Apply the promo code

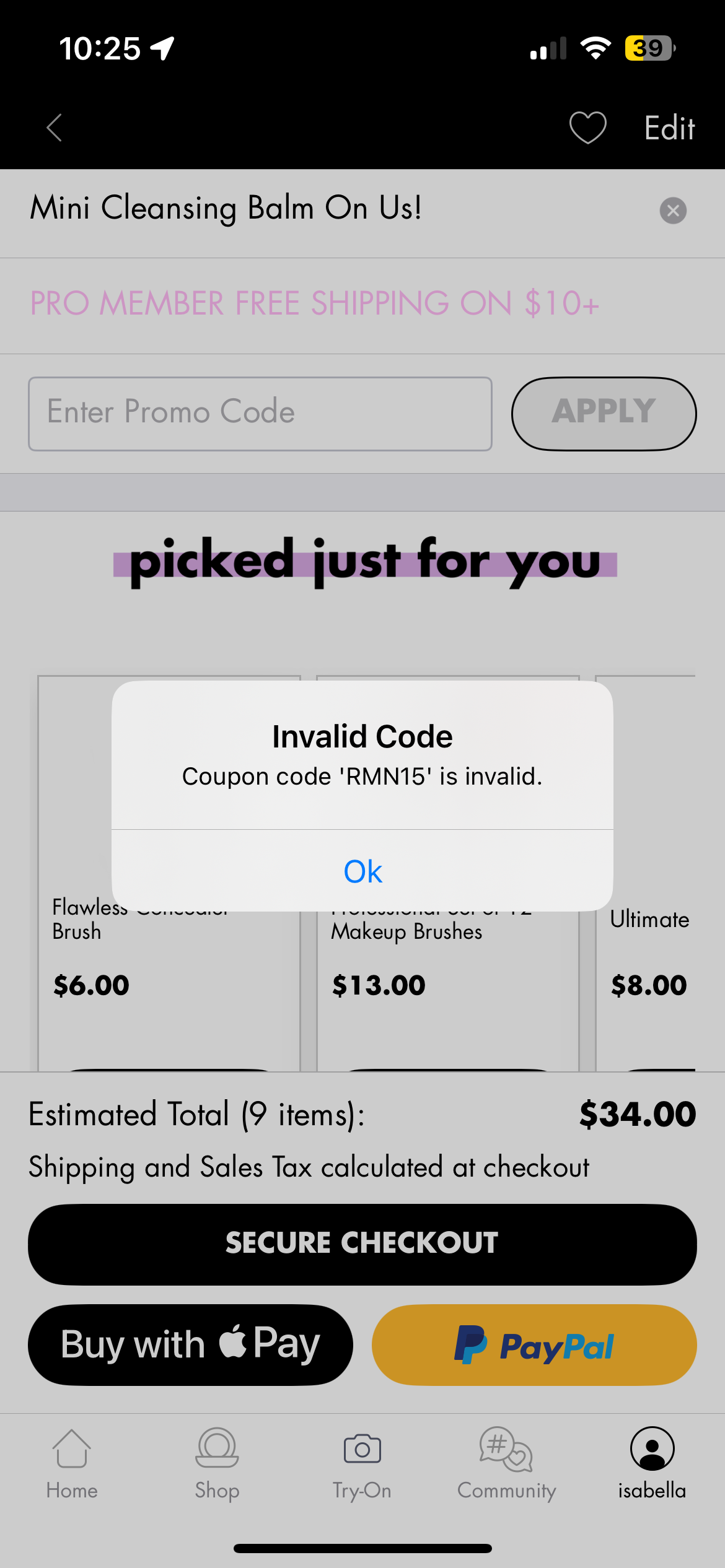click(x=604, y=414)
